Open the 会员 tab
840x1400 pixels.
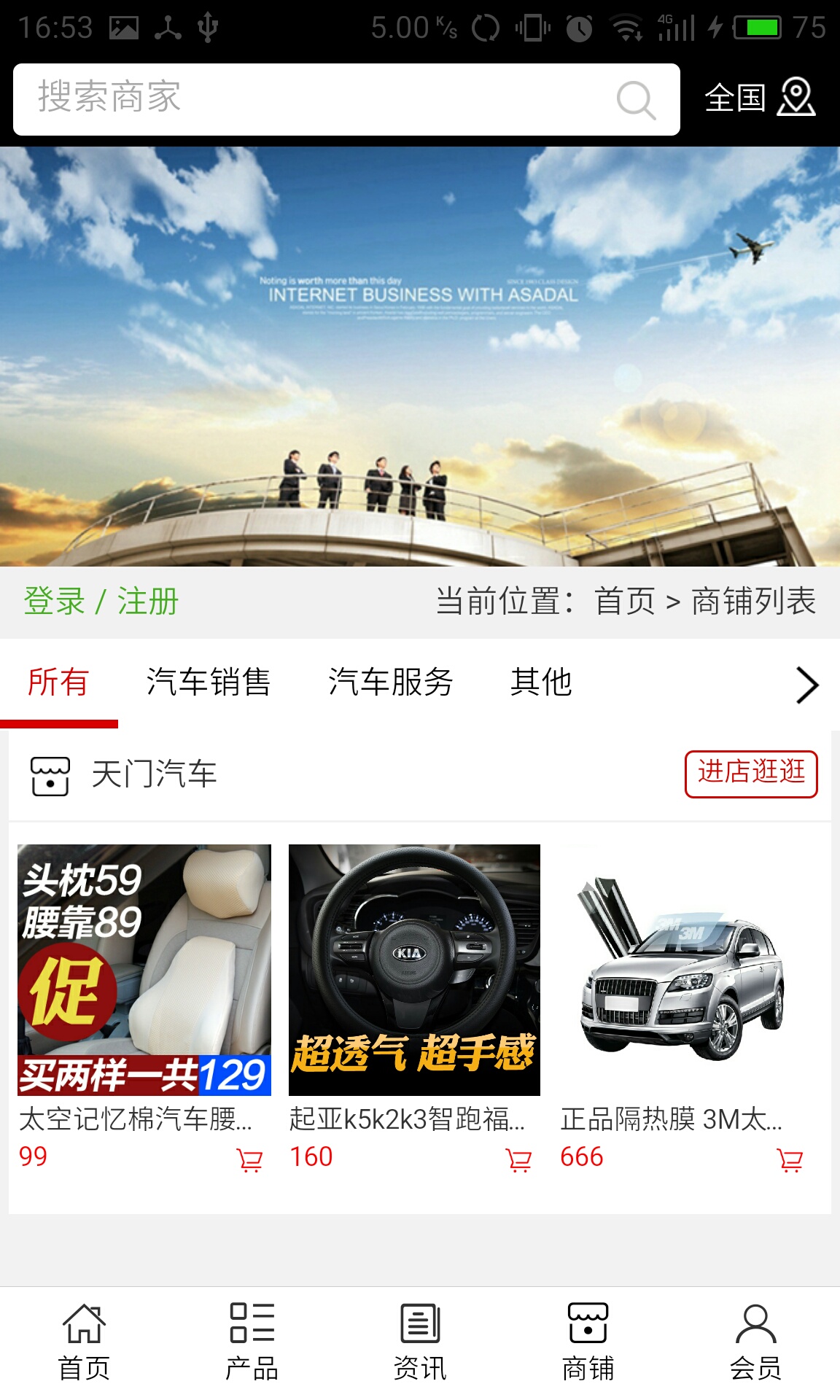[755, 1342]
